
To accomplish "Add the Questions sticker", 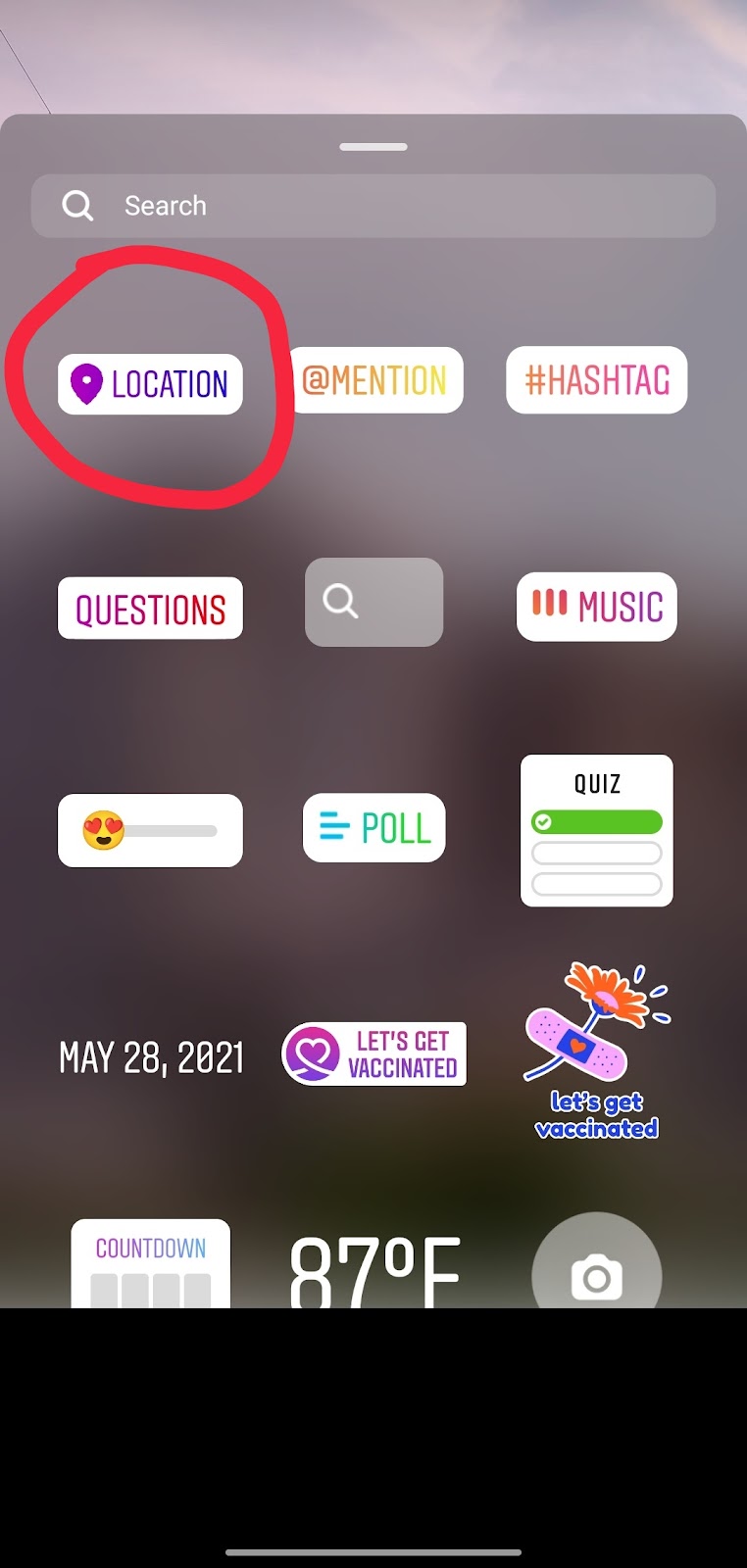I will pyautogui.click(x=150, y=609).
